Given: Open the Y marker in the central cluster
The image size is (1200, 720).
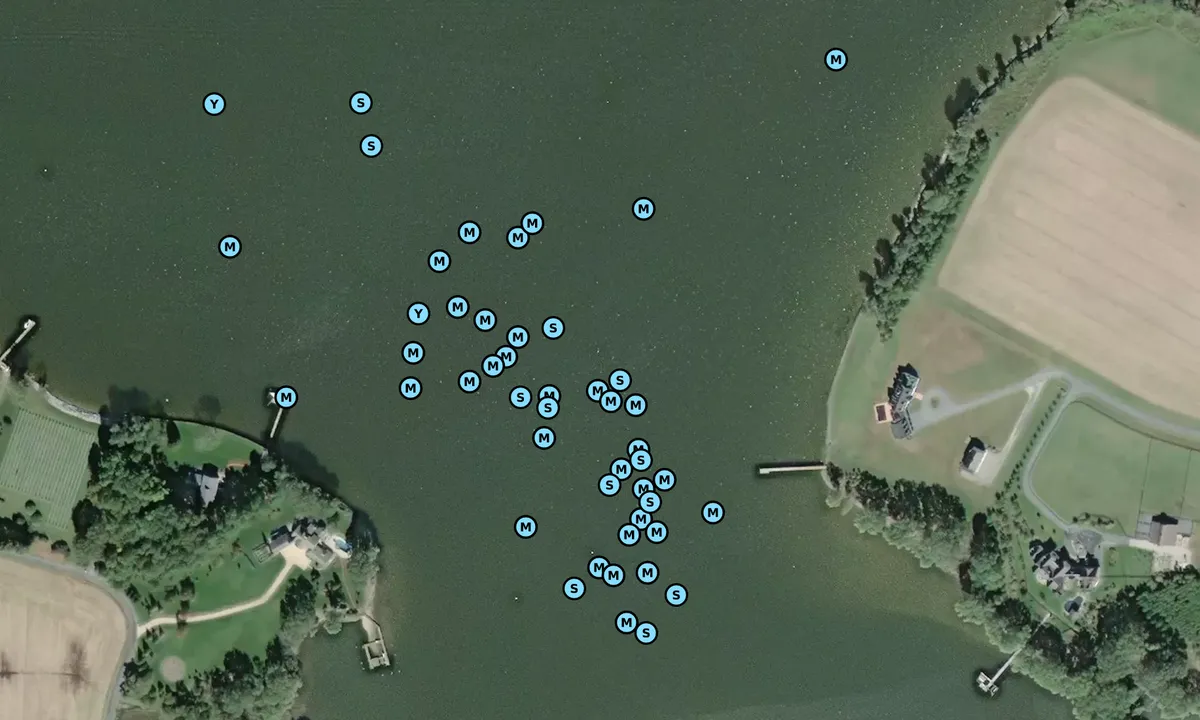Looking at the screenshot, I should tap(418, 314).
